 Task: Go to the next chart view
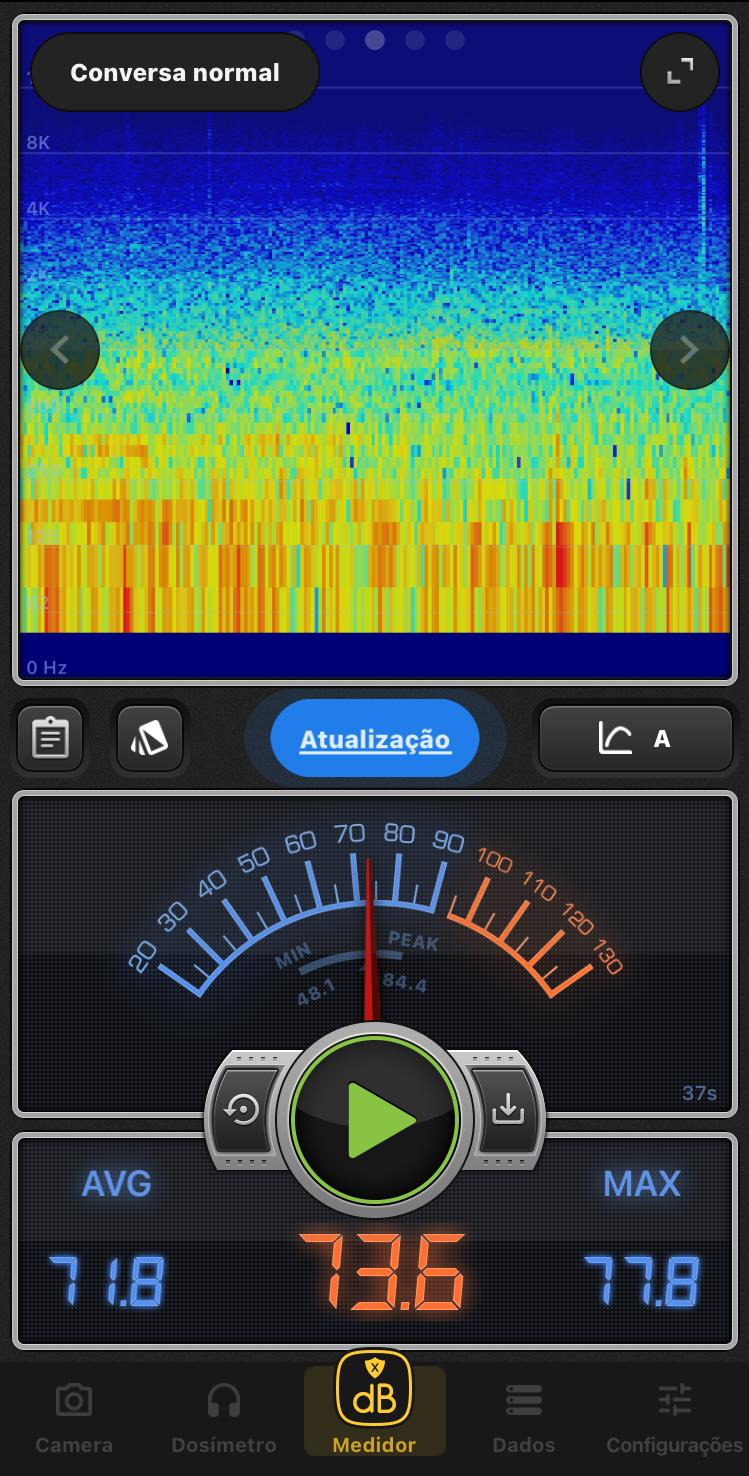point(689,350)
